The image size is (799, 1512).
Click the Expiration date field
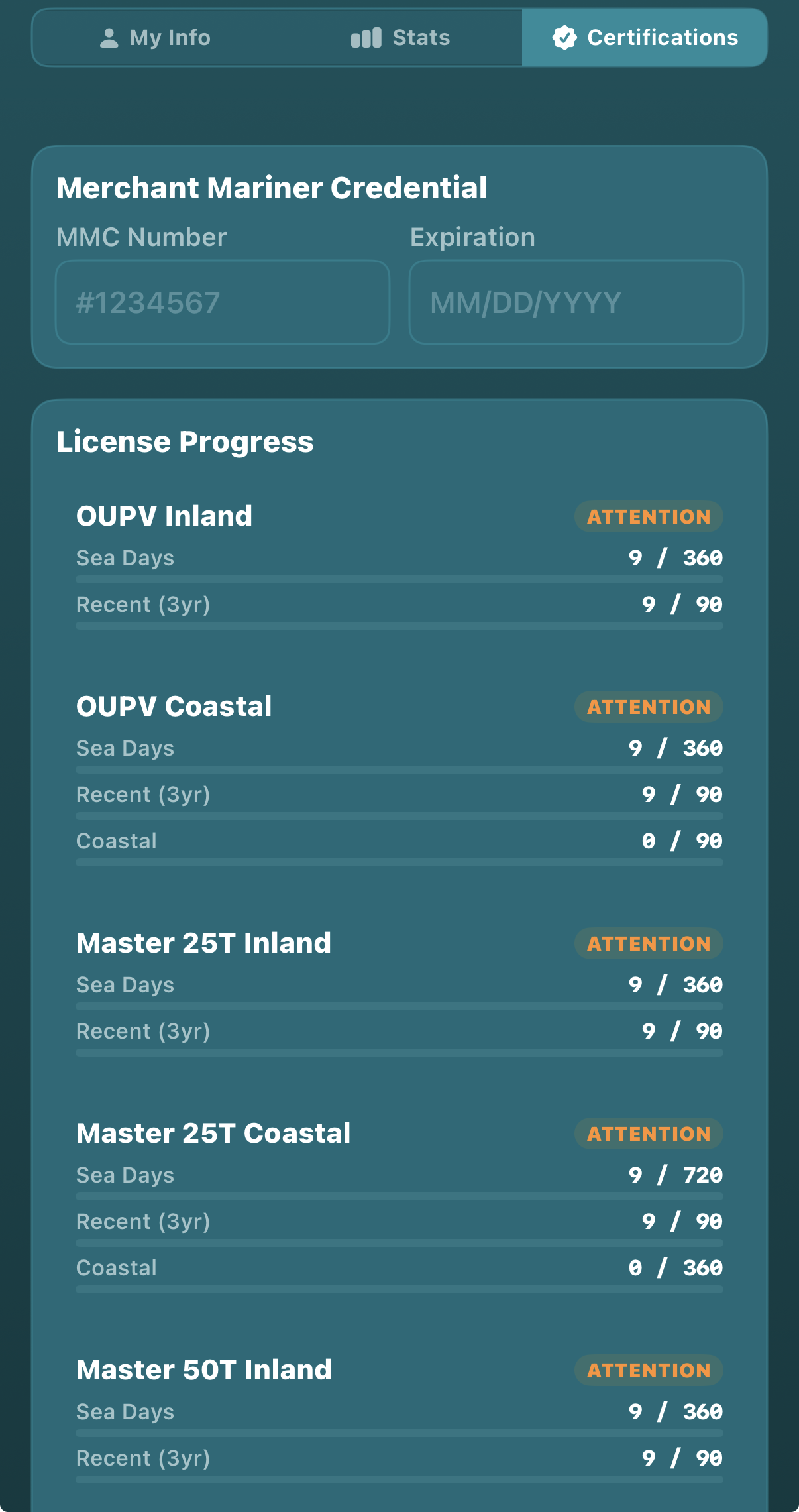[577, 302]
